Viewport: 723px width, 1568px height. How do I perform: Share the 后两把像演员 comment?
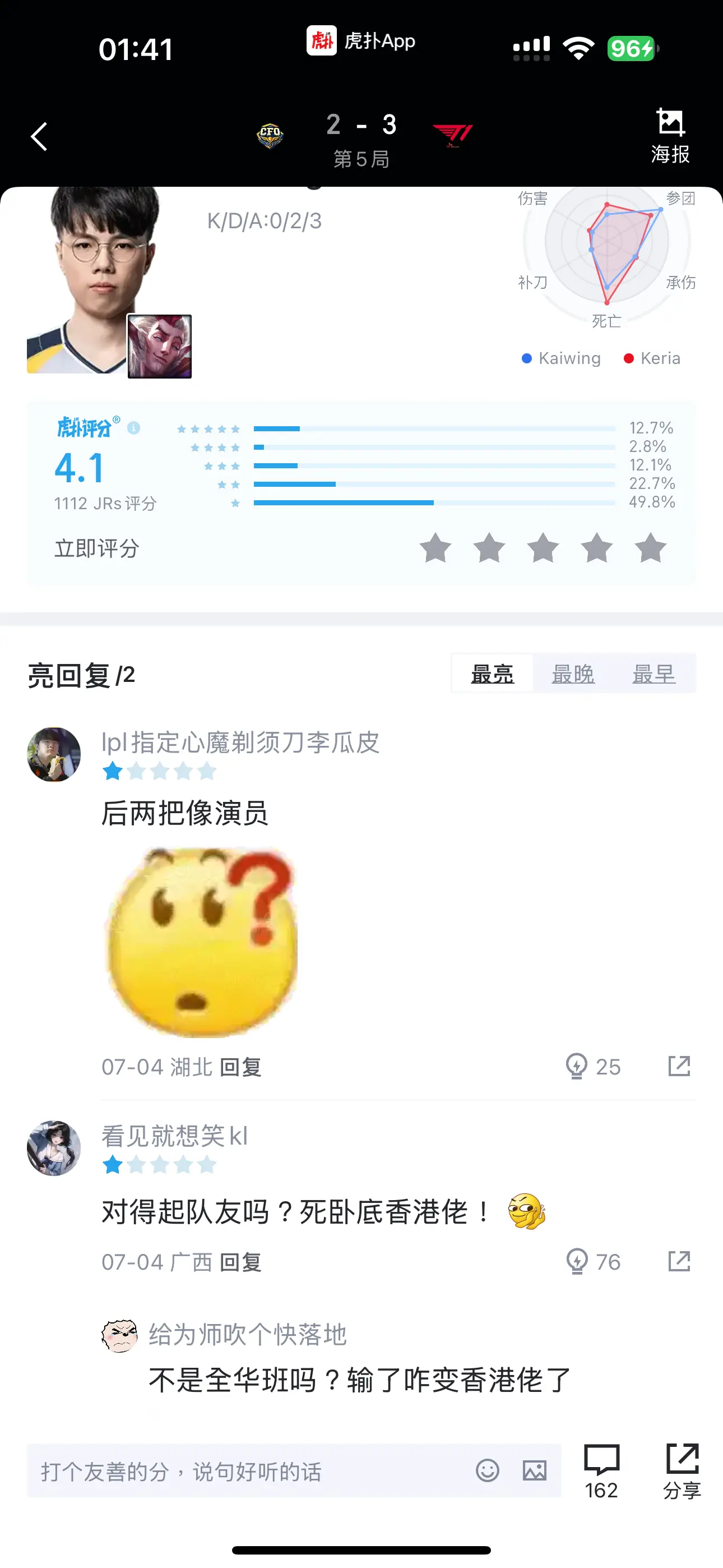679,1067
